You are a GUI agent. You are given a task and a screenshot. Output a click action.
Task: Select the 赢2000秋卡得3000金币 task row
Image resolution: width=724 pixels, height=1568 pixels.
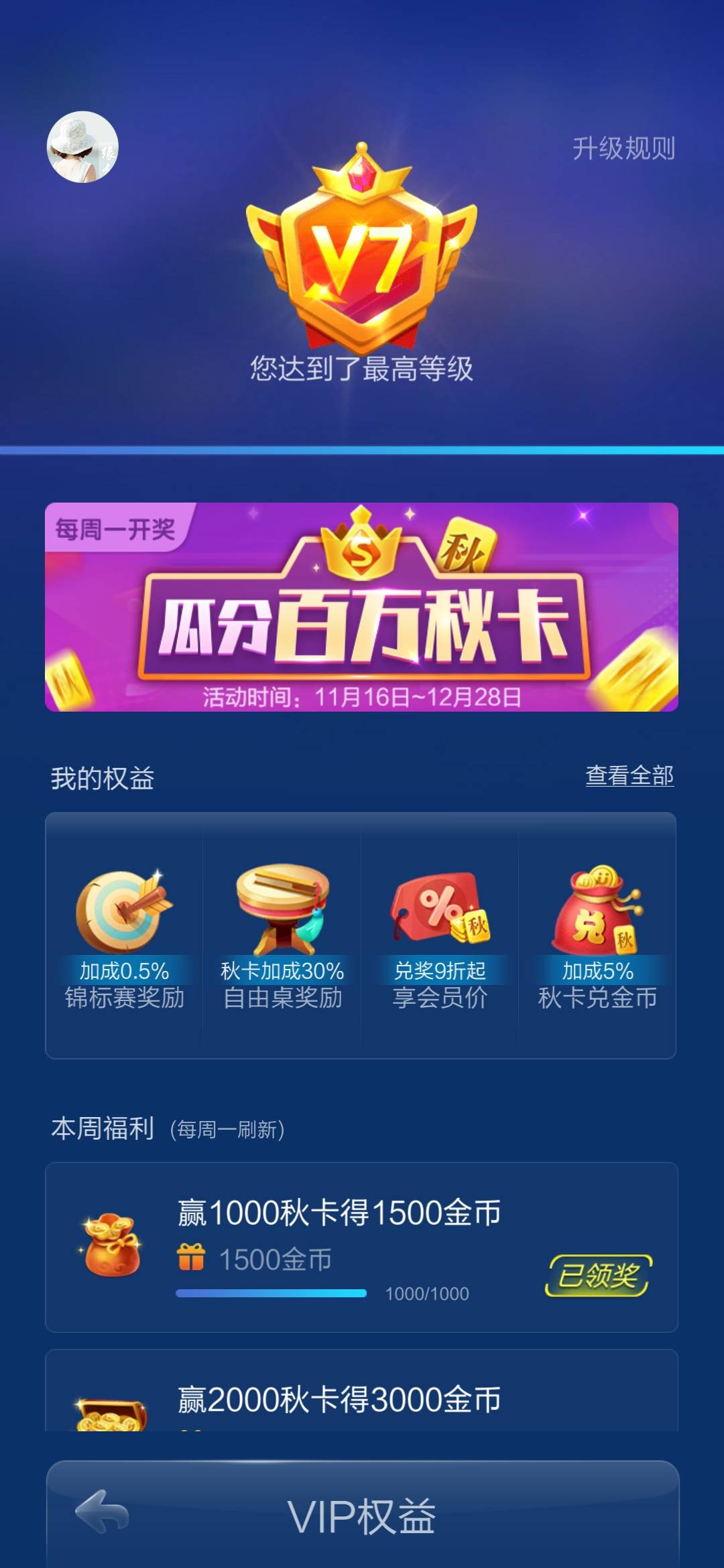(362, 1407)
